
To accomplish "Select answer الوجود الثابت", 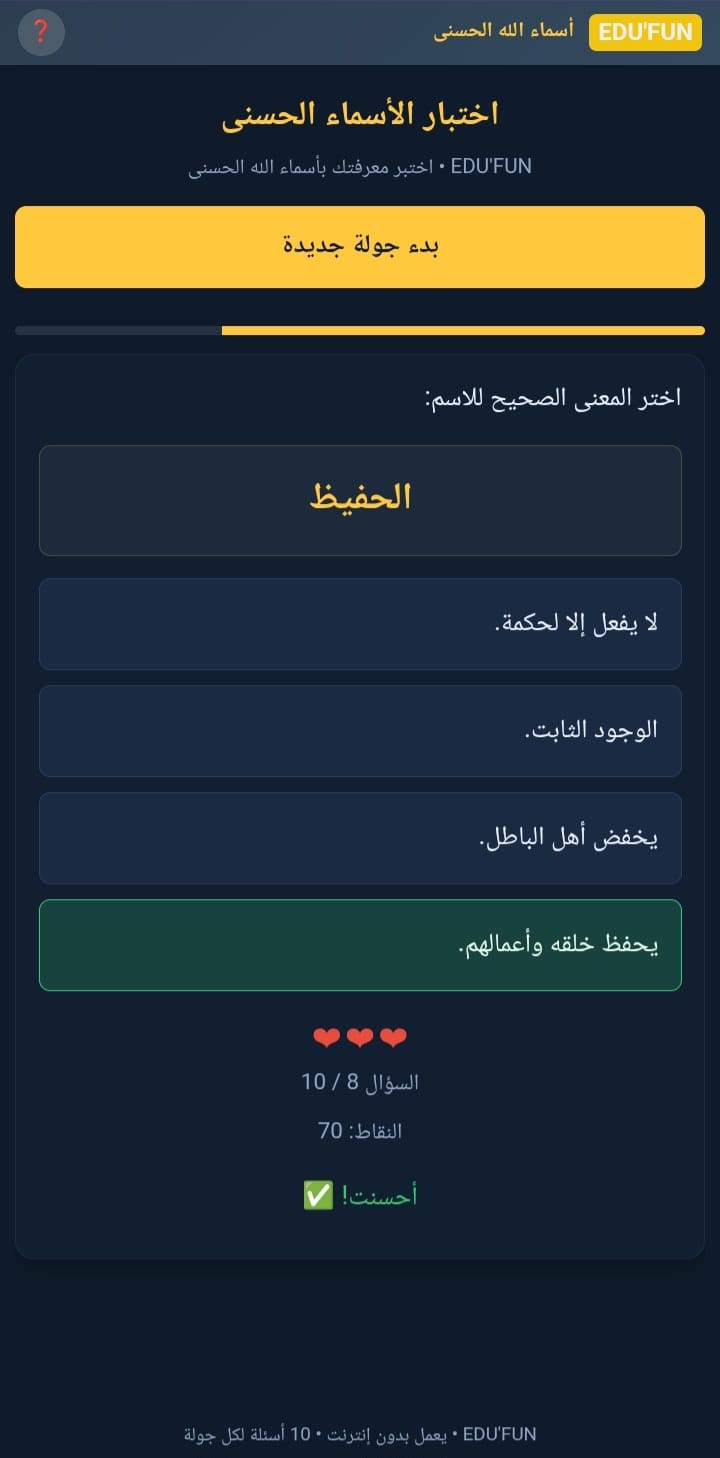I will point(360,730).
